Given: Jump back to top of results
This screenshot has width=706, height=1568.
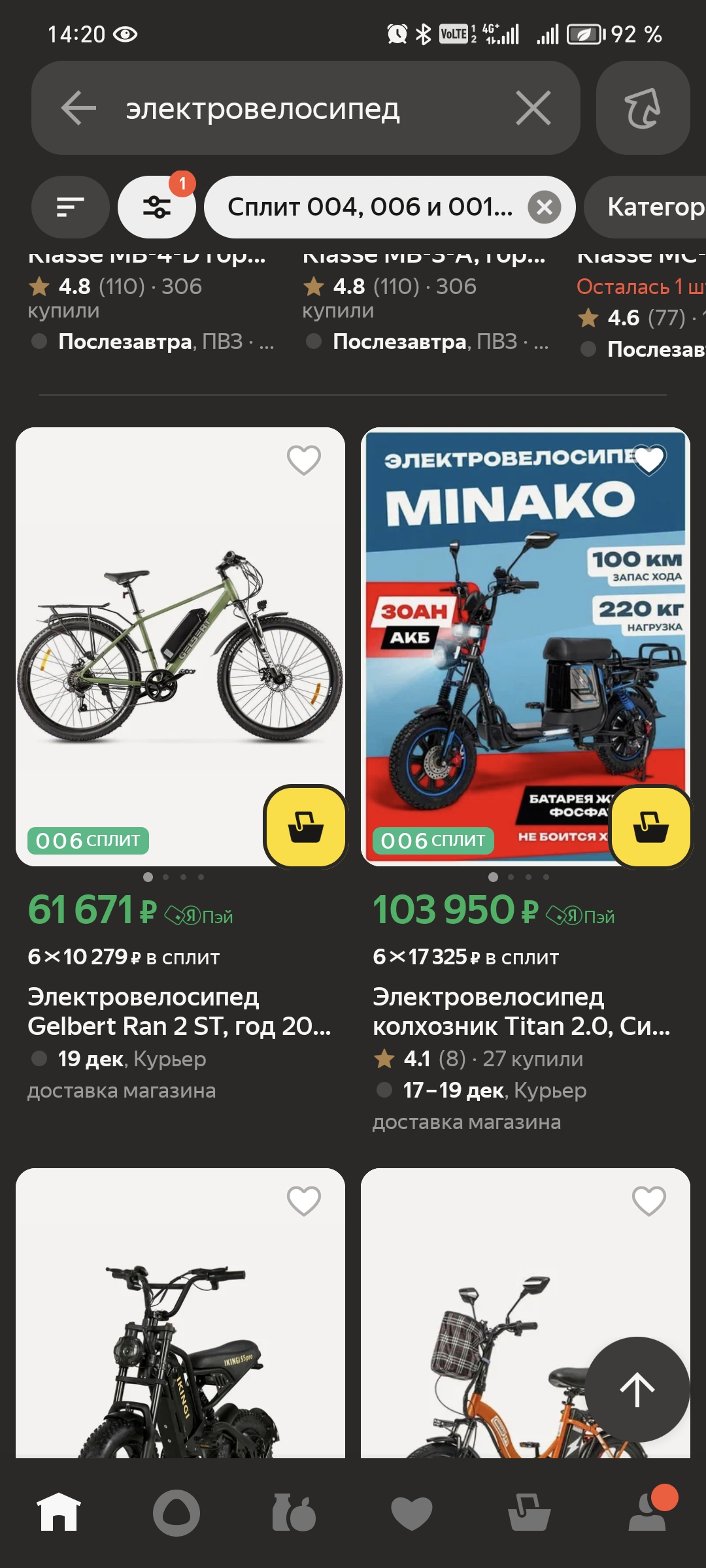Looking at the screenshot, I should (637, 1390).
